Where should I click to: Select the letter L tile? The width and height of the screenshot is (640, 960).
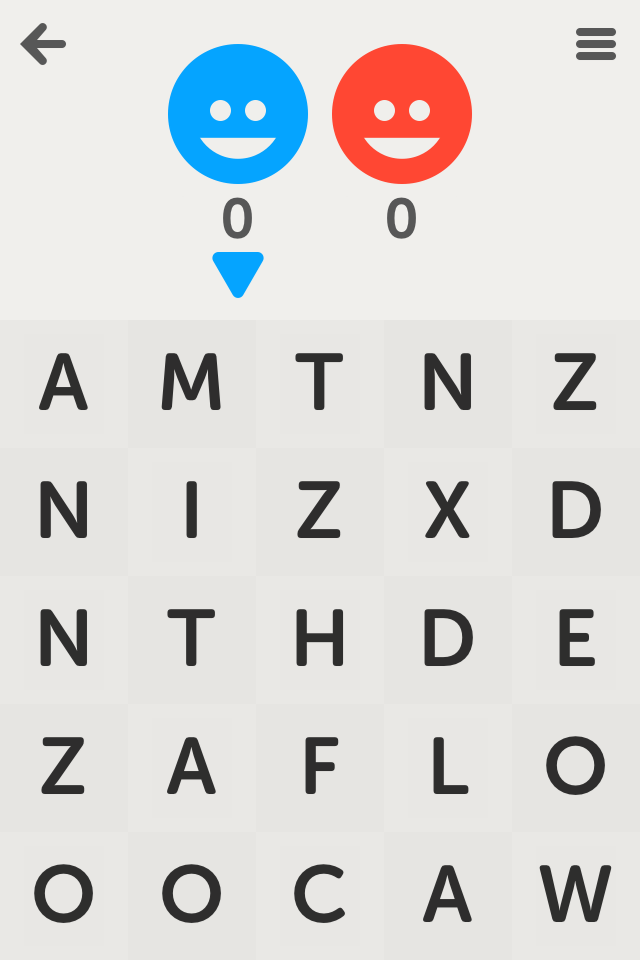point(448,768)
